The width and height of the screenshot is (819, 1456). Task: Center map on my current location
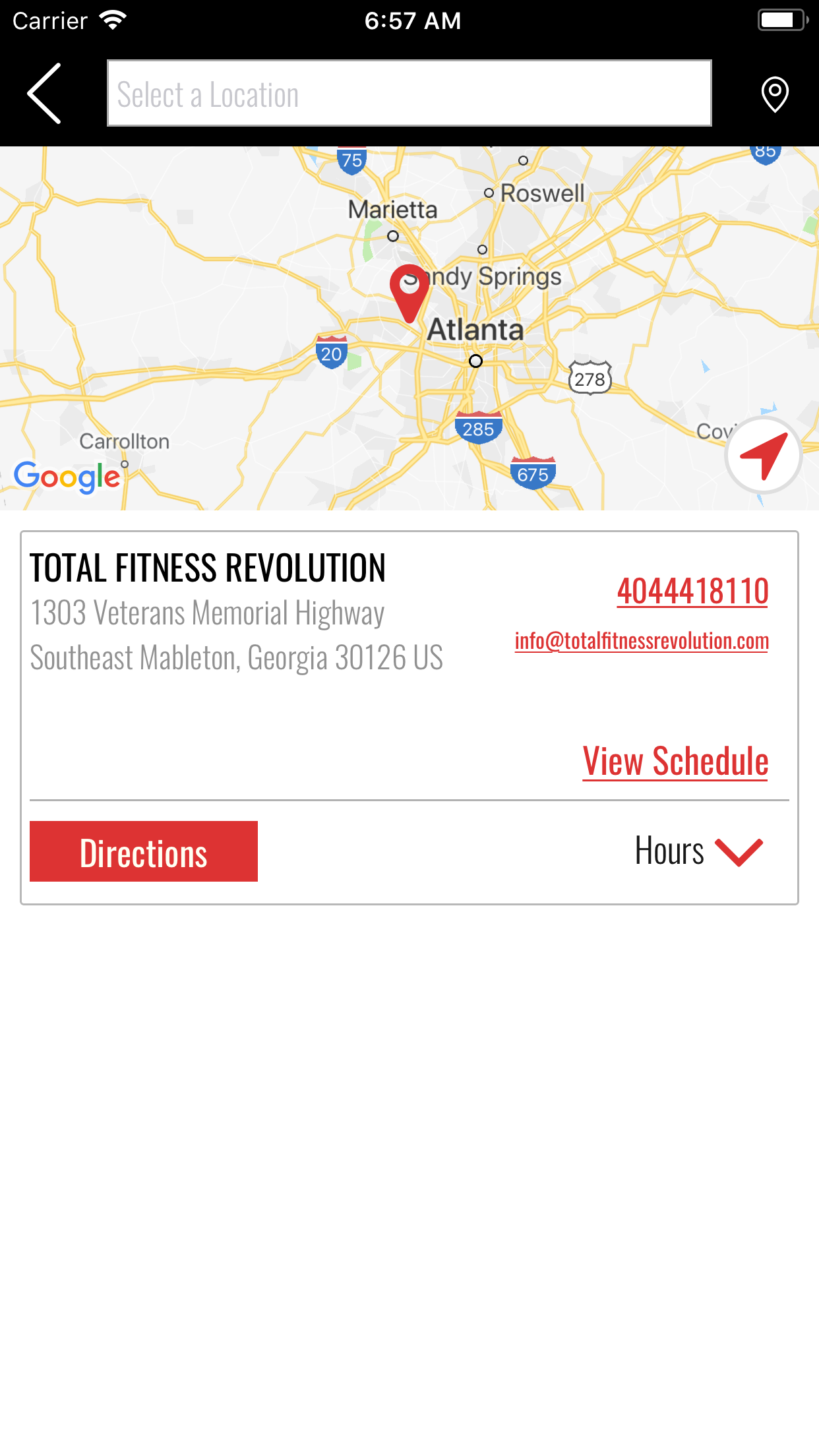[763, 455]
